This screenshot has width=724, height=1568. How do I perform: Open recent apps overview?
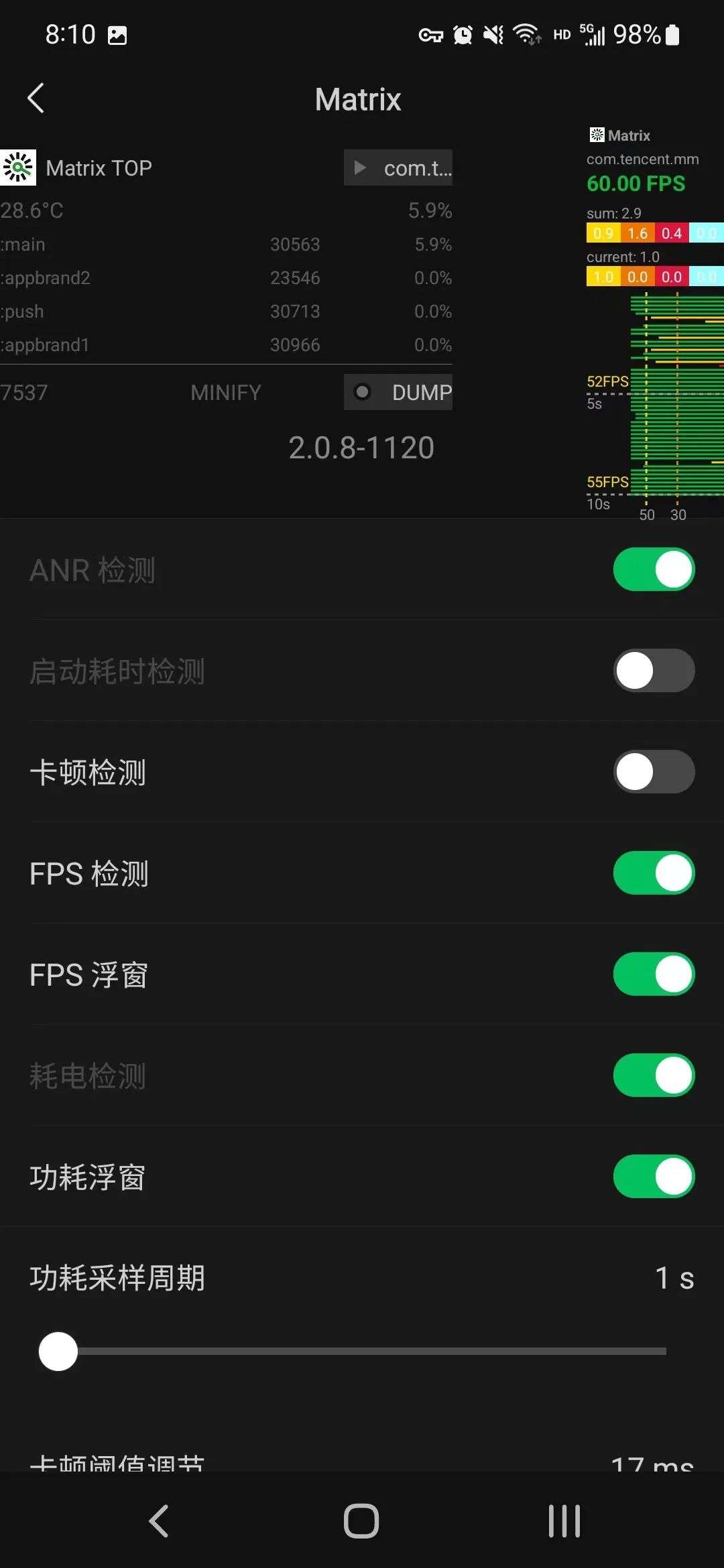(x=564, y=1521)
